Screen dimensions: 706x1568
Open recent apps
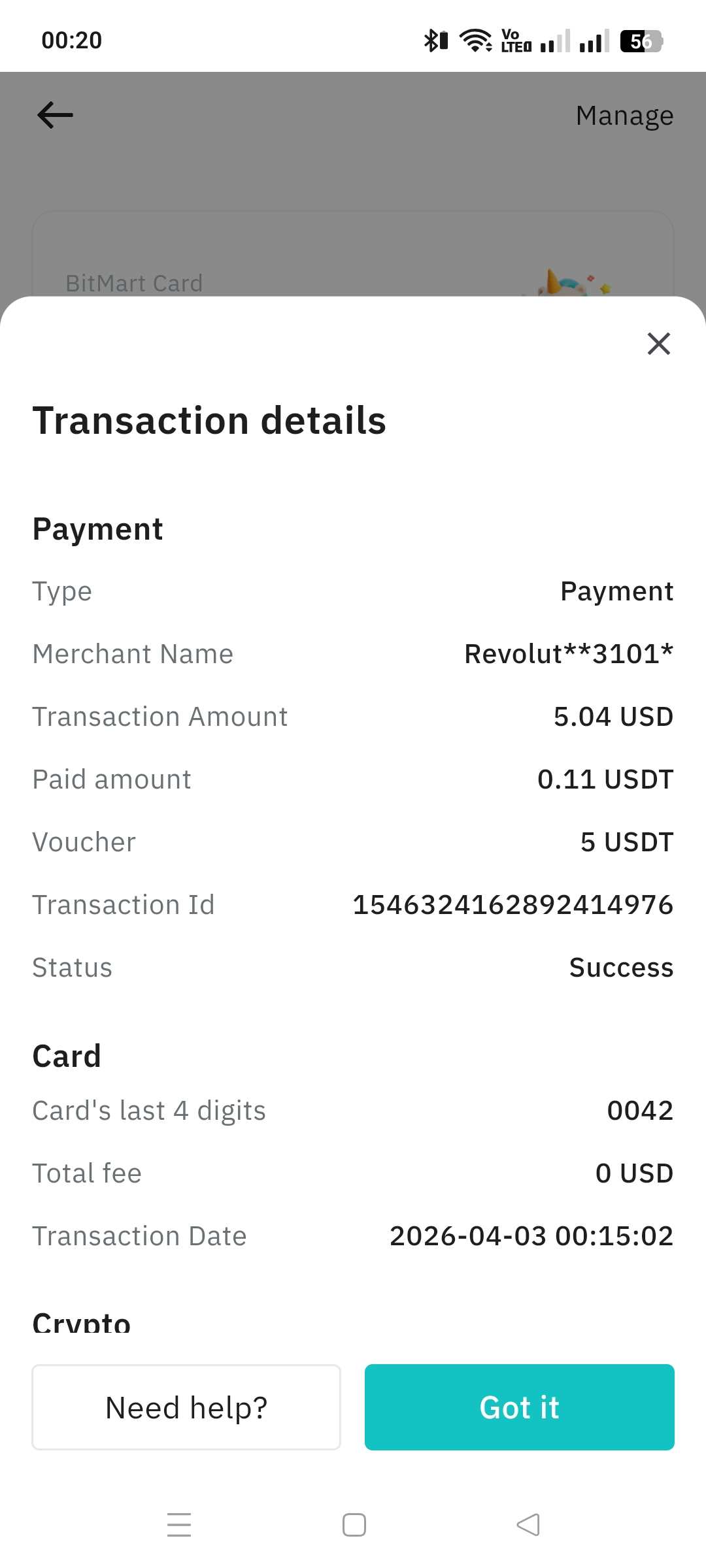pos(179,1525)
